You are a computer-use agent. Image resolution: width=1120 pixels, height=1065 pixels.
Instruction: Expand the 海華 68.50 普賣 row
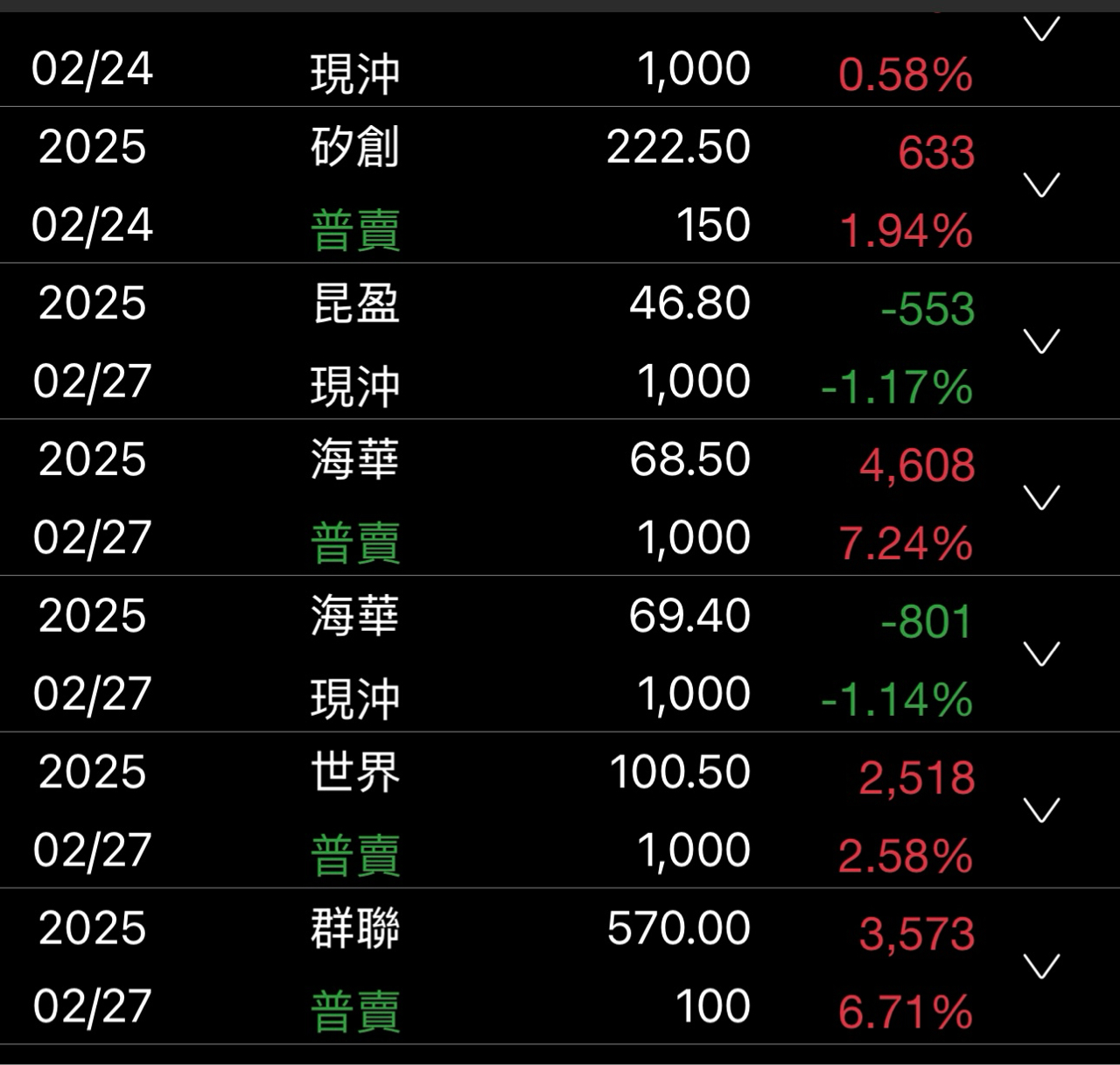tap(1041, 498)
